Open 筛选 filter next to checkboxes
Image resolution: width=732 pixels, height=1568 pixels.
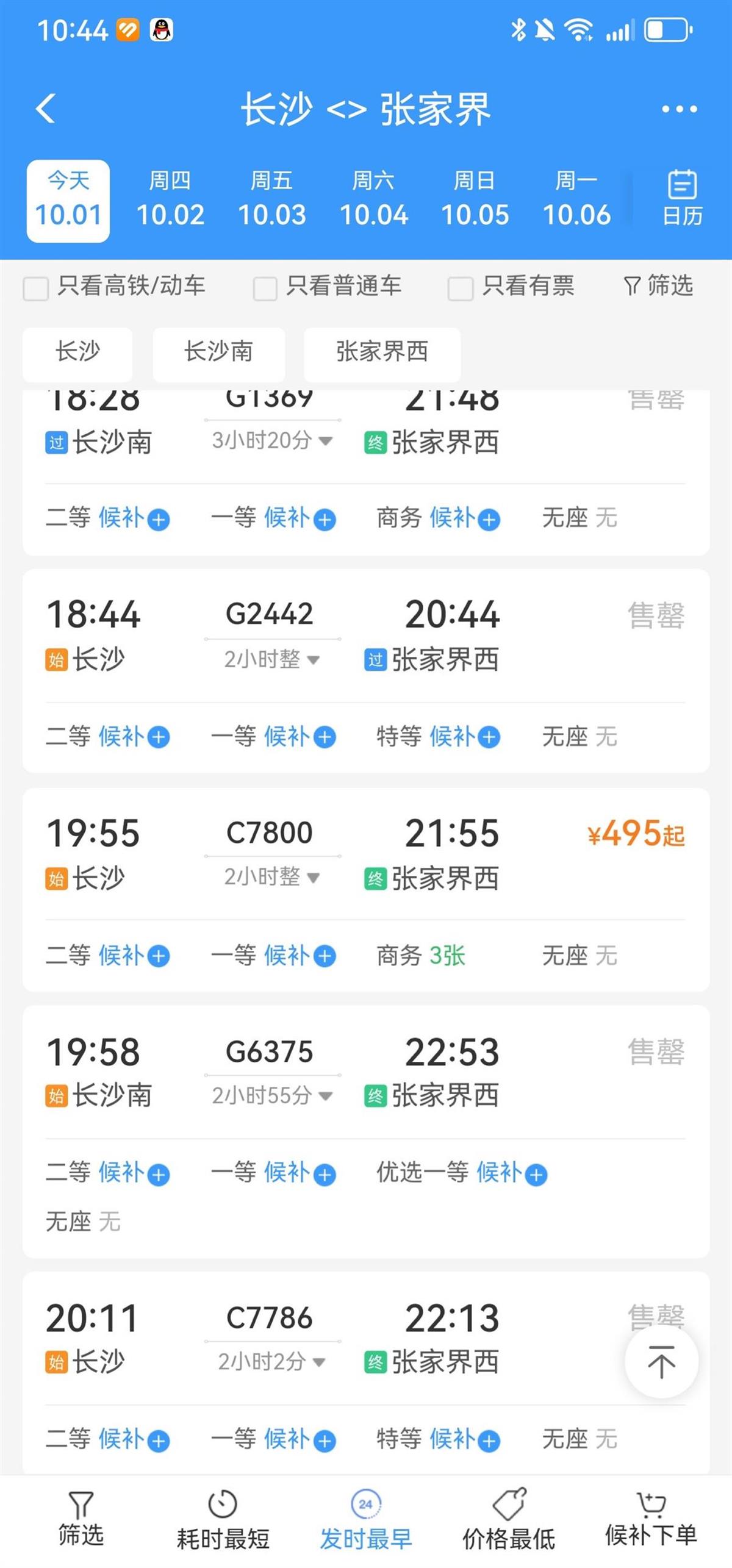tap(659, 285)
